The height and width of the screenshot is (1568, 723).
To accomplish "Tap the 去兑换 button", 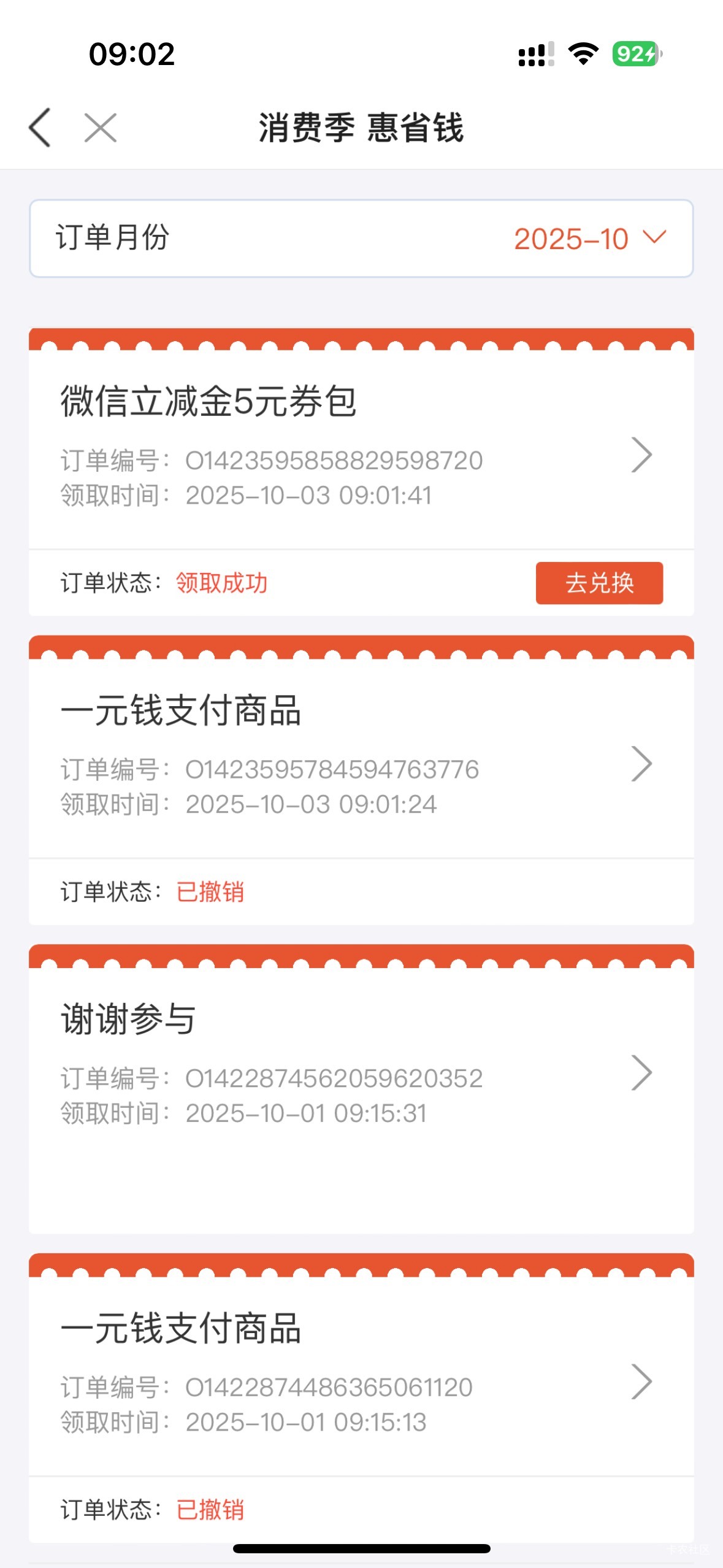I will pyautogui.click(x=599, y=583).
